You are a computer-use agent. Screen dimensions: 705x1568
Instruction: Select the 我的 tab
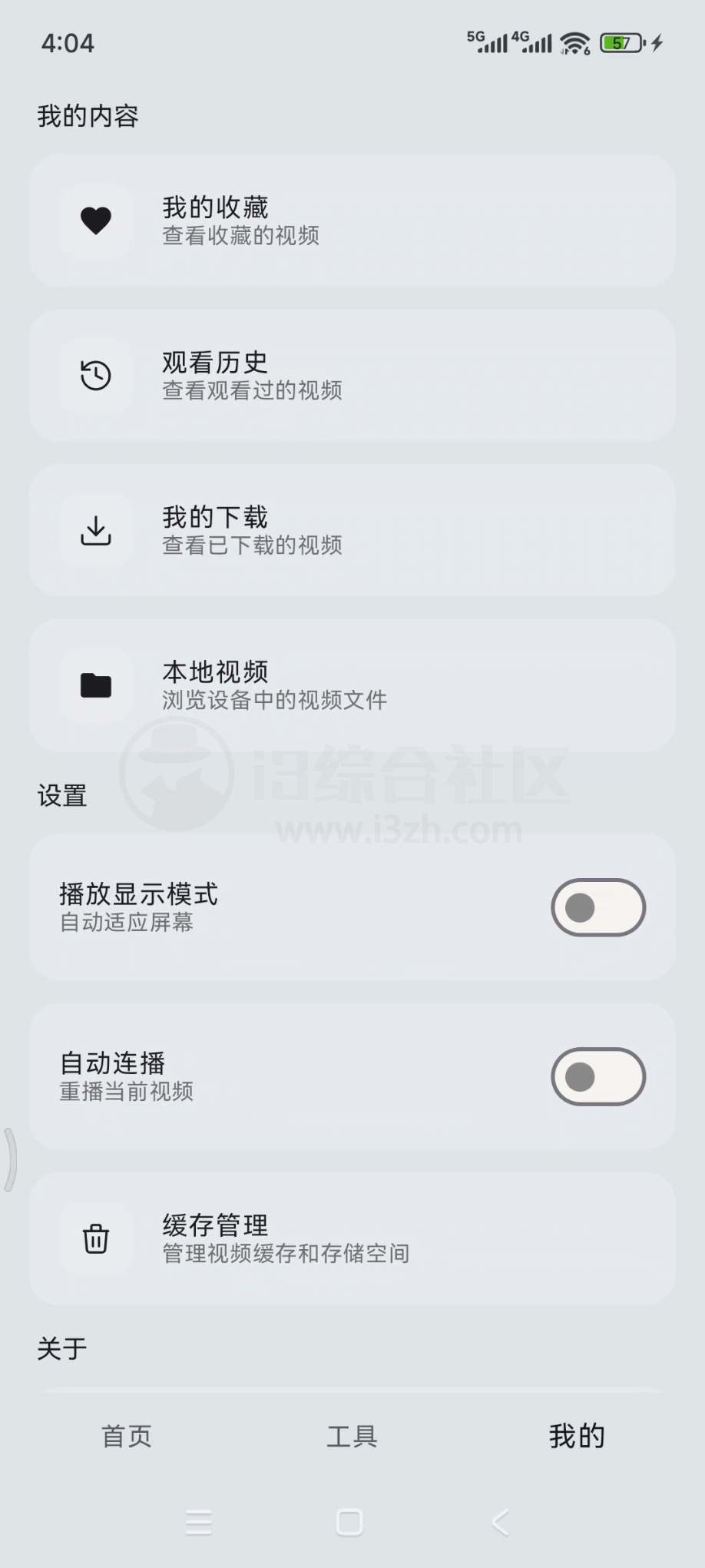tap(577, 1435)
